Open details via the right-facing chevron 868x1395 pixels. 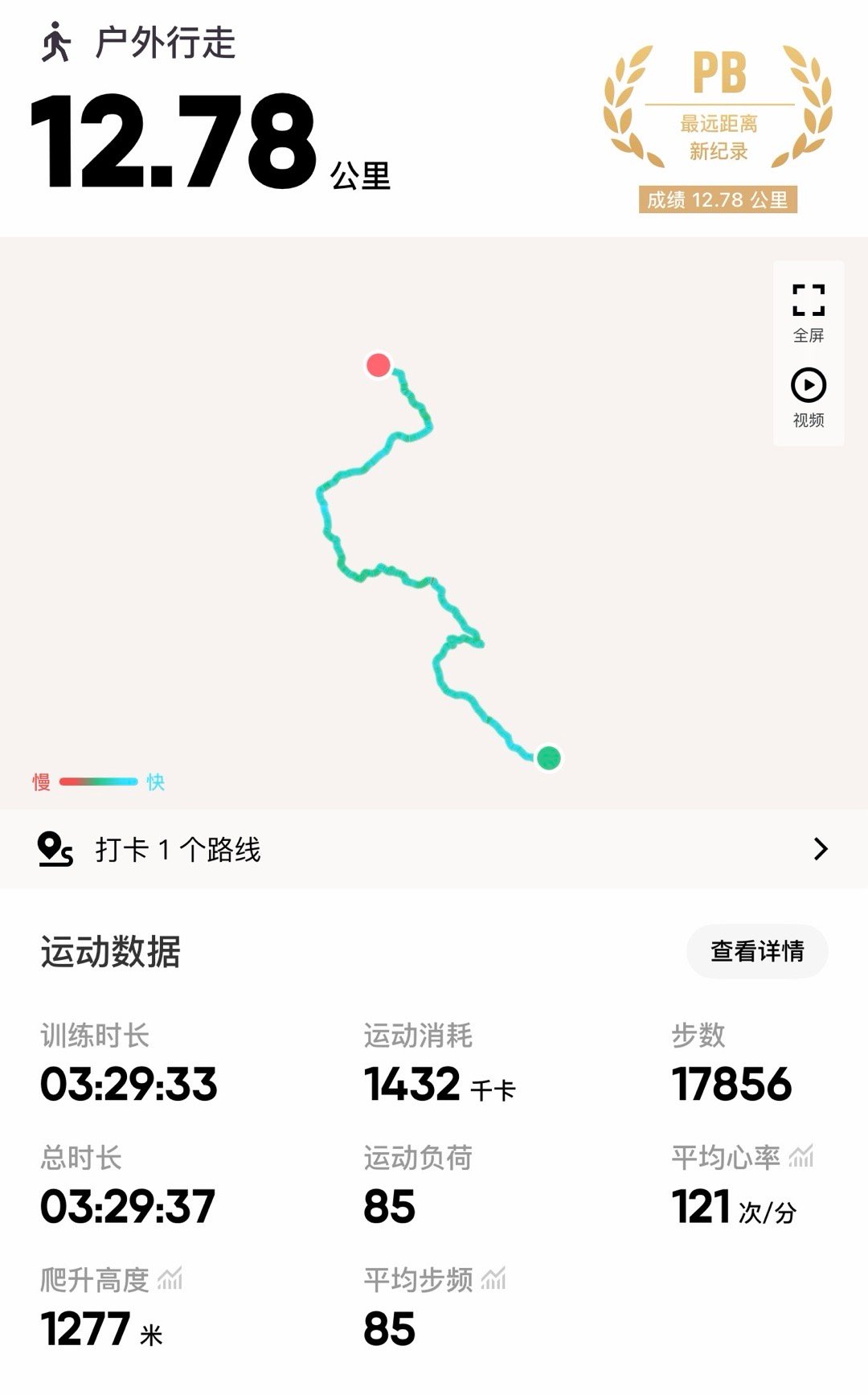point(821,847)
